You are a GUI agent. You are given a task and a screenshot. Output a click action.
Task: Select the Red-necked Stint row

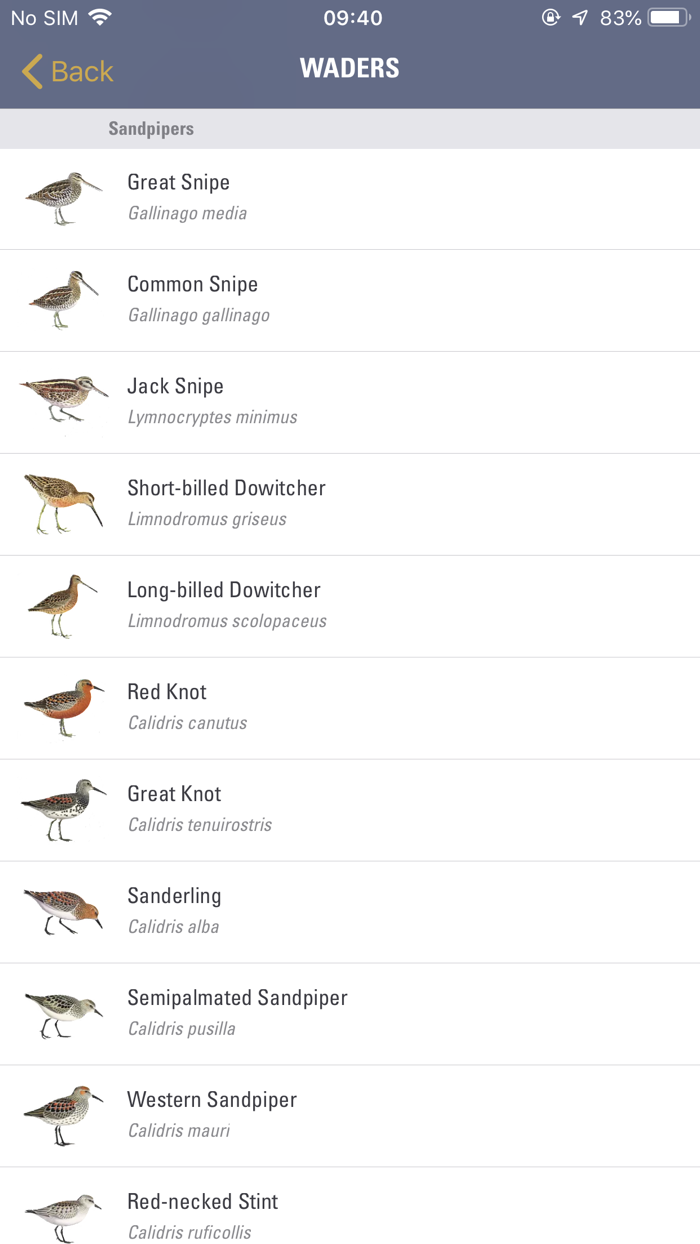pos(350,1212)
